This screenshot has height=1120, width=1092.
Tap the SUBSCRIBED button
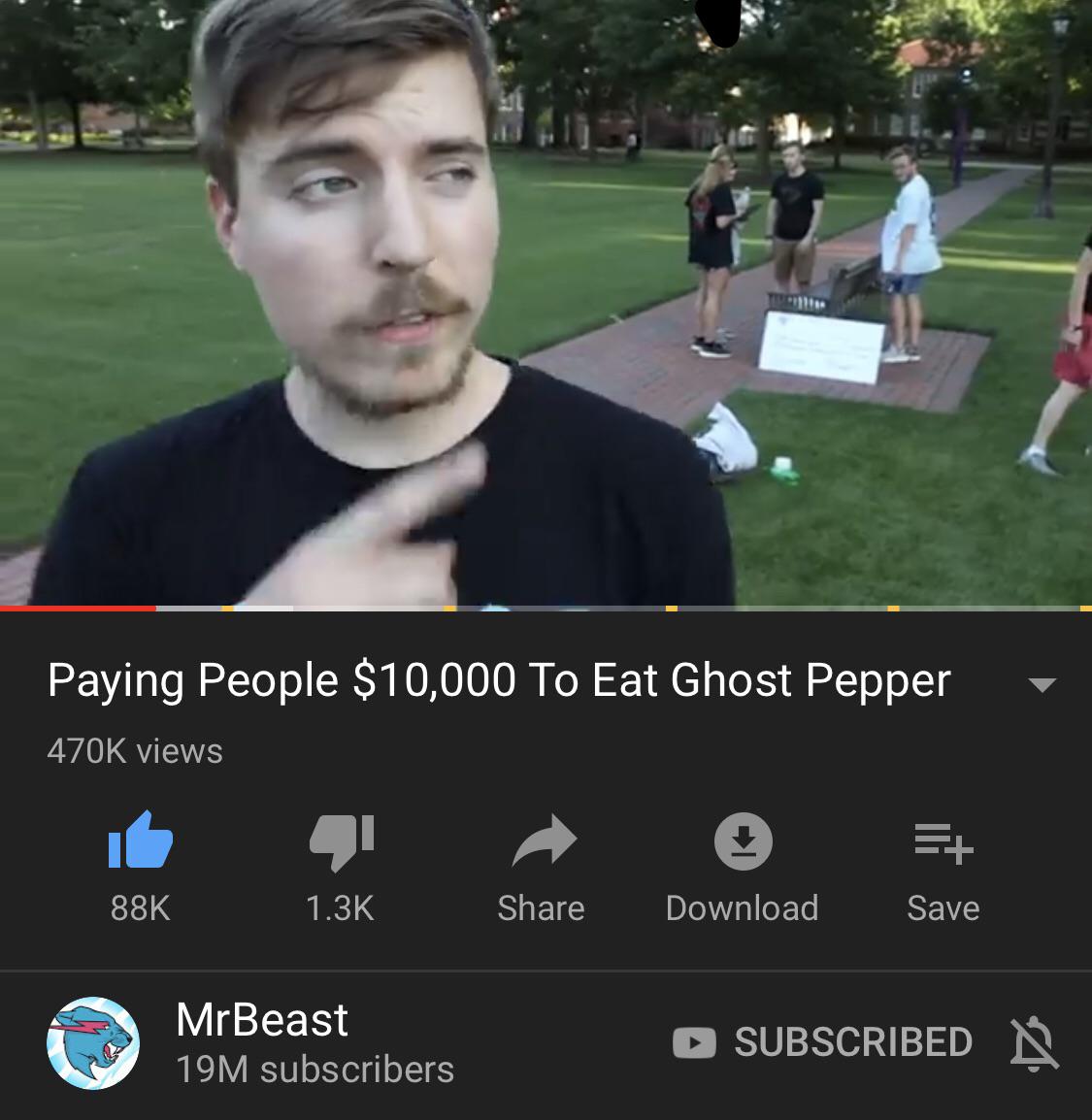pos(823,1042)
